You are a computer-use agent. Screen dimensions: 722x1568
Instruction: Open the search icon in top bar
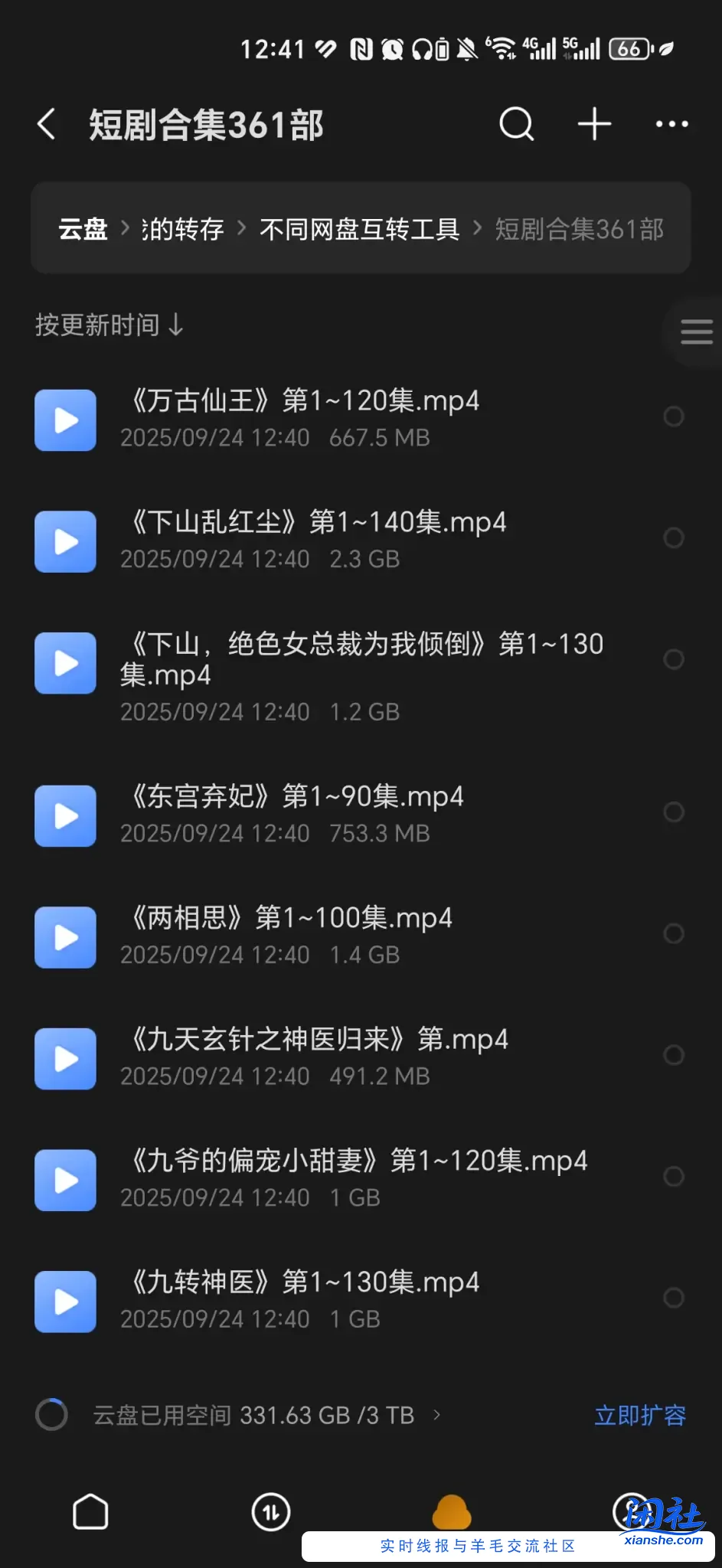(x=516, y=123)
